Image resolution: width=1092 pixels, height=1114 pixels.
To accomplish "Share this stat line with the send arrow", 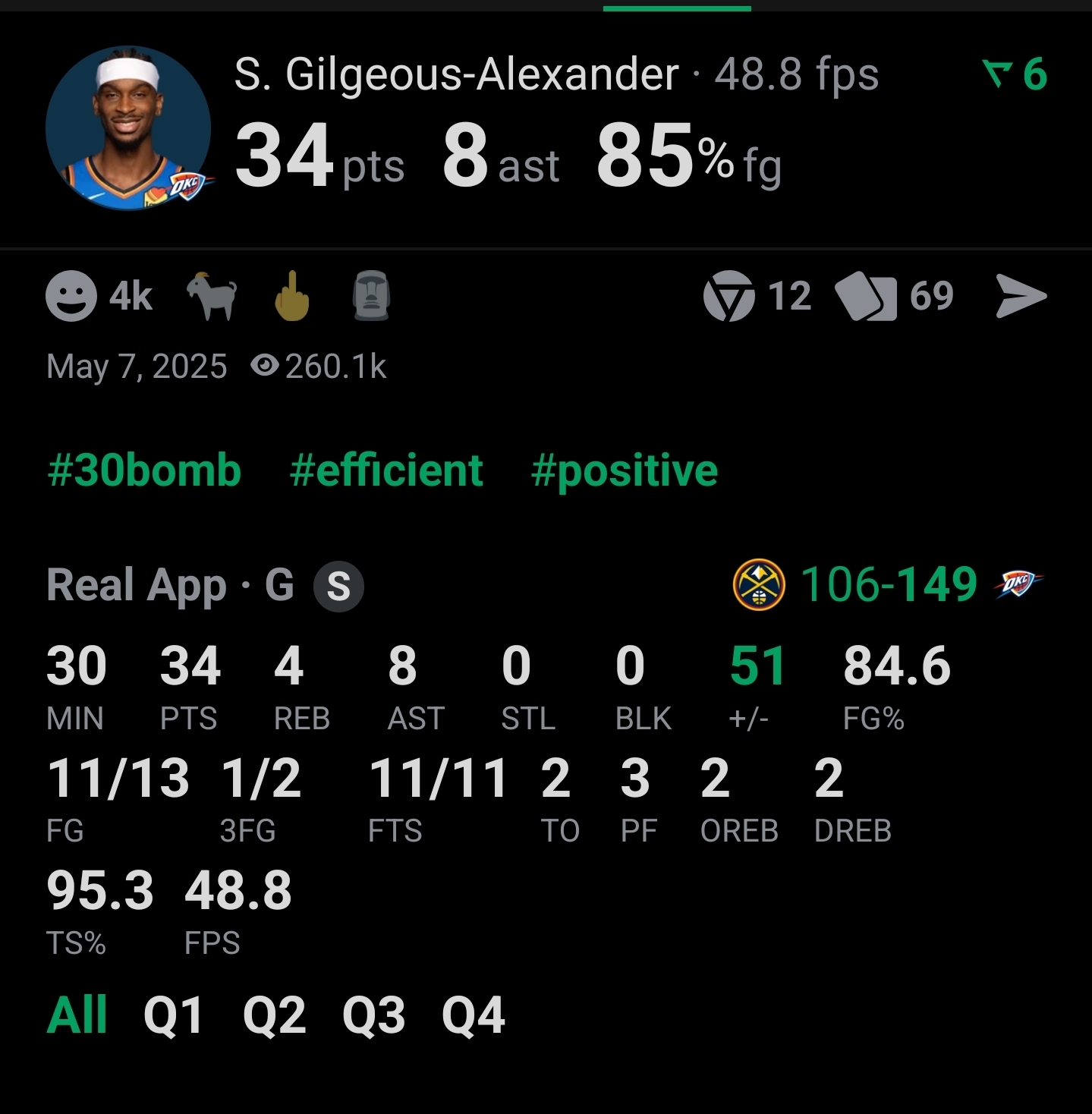I will point(1021,296).
